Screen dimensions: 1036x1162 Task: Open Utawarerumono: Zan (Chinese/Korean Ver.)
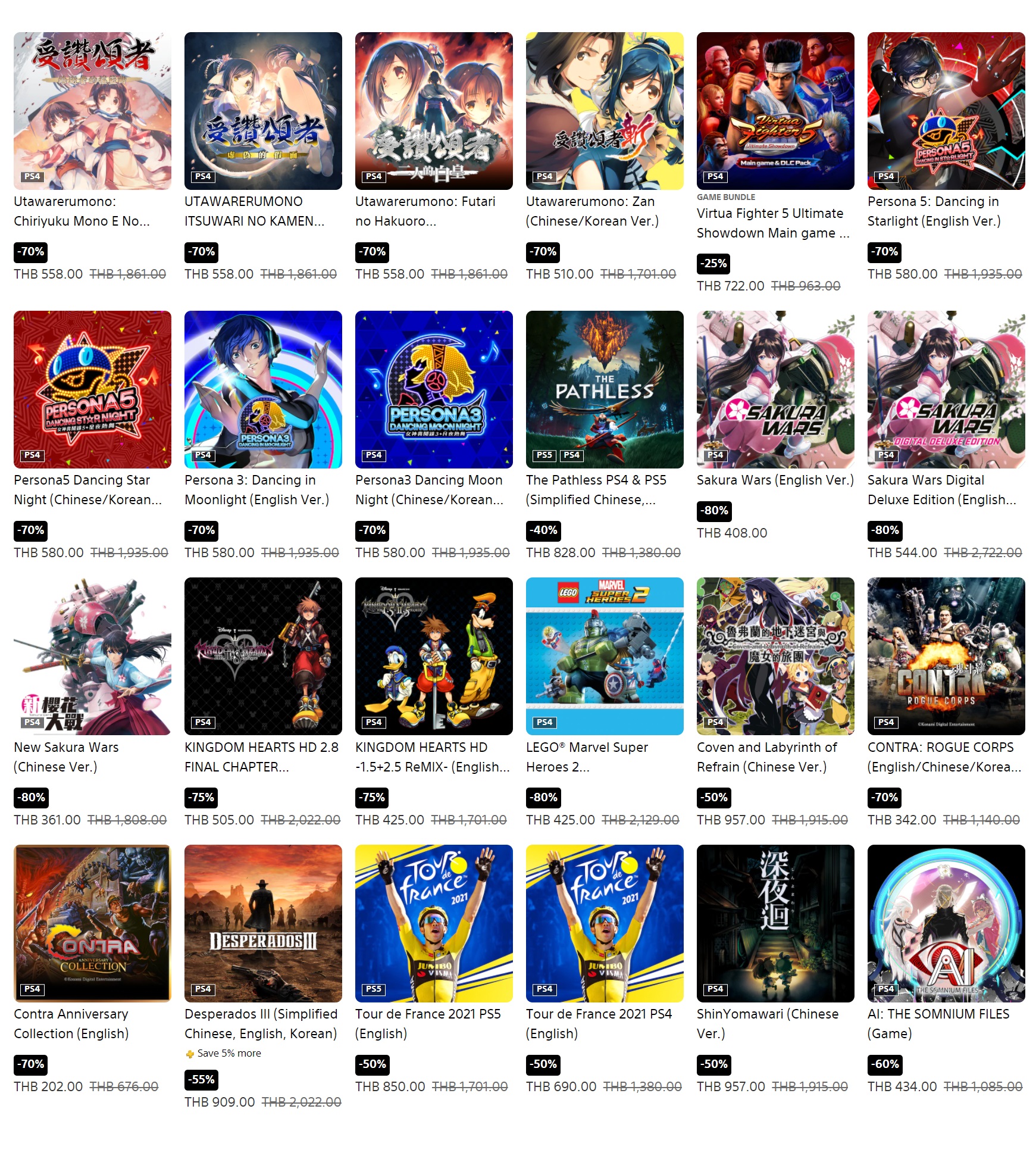[x=604, y=111]
